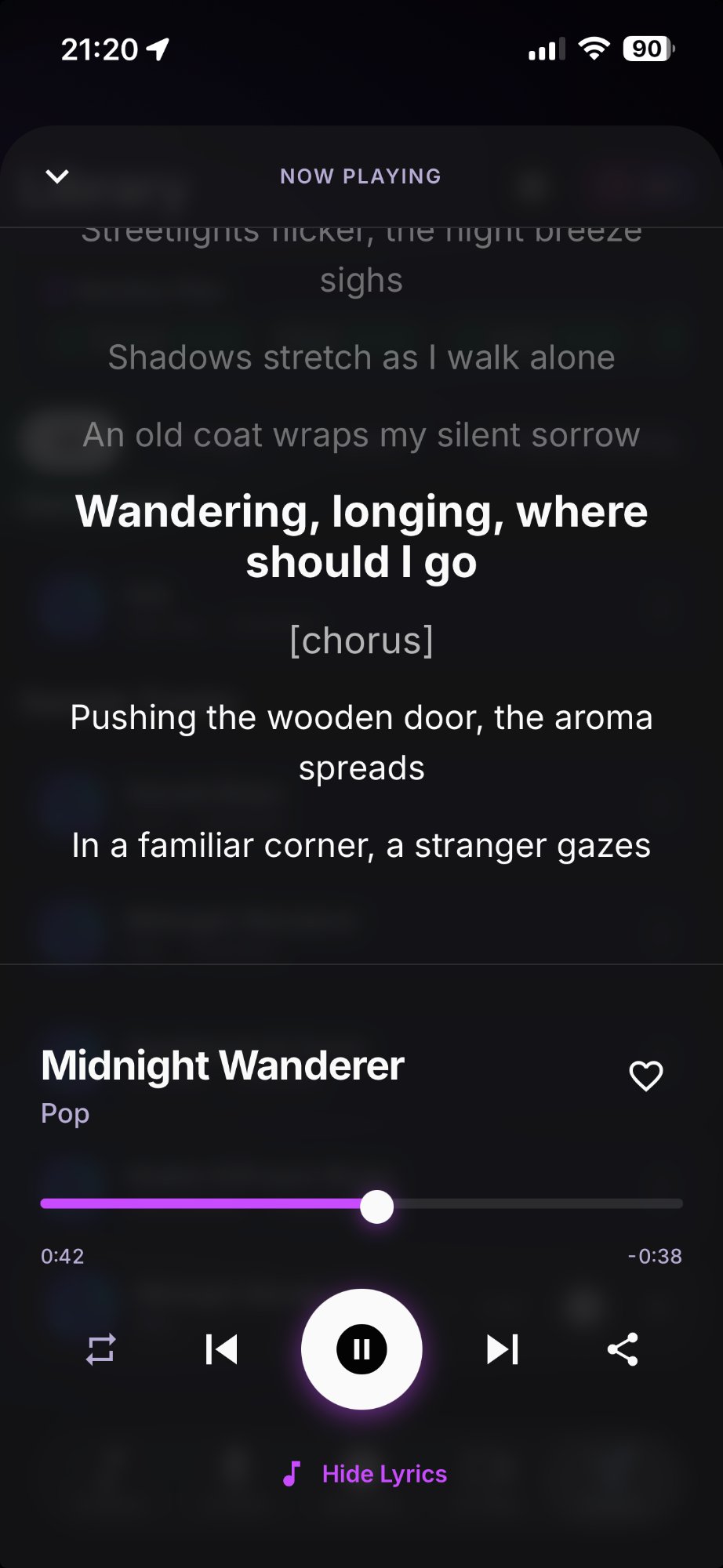Collapse the Now Playing screen with the chevron
The width and height of the screenshot is (723, 1568).
point(57,176)
